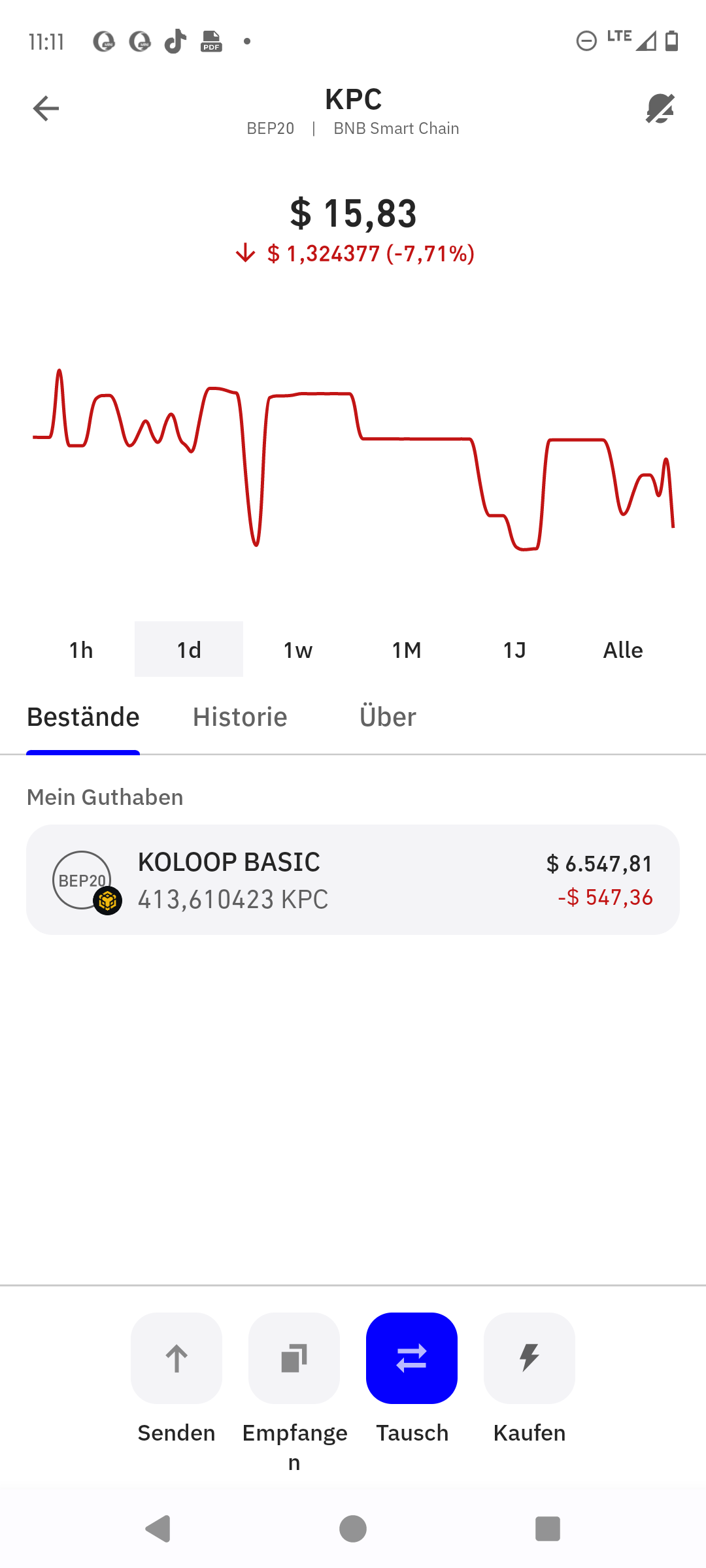Go back using the top arrow
Viewport: 706px width, 1568px height.
(x=46, y=108)
